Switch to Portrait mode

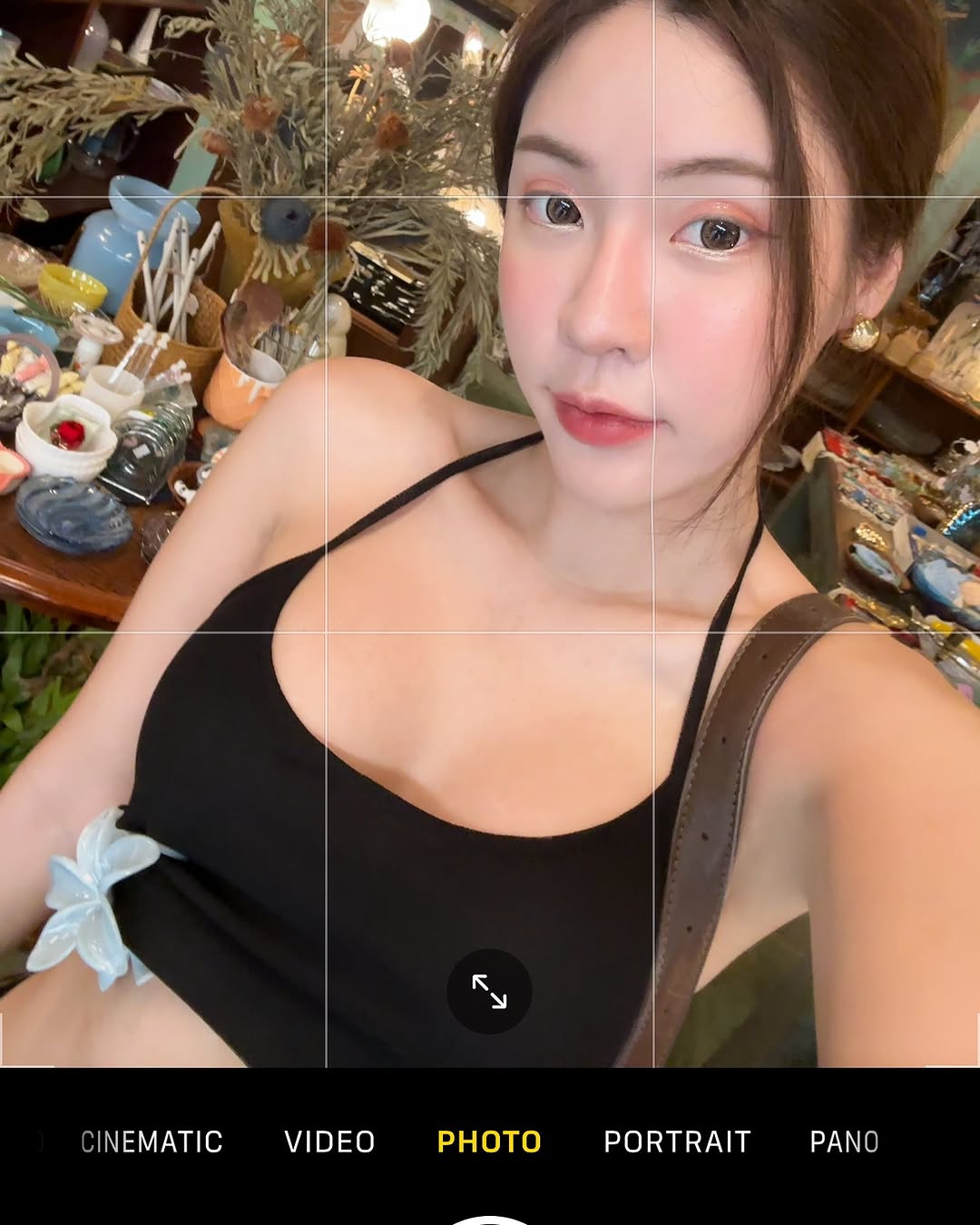(x=677, y=1142)
